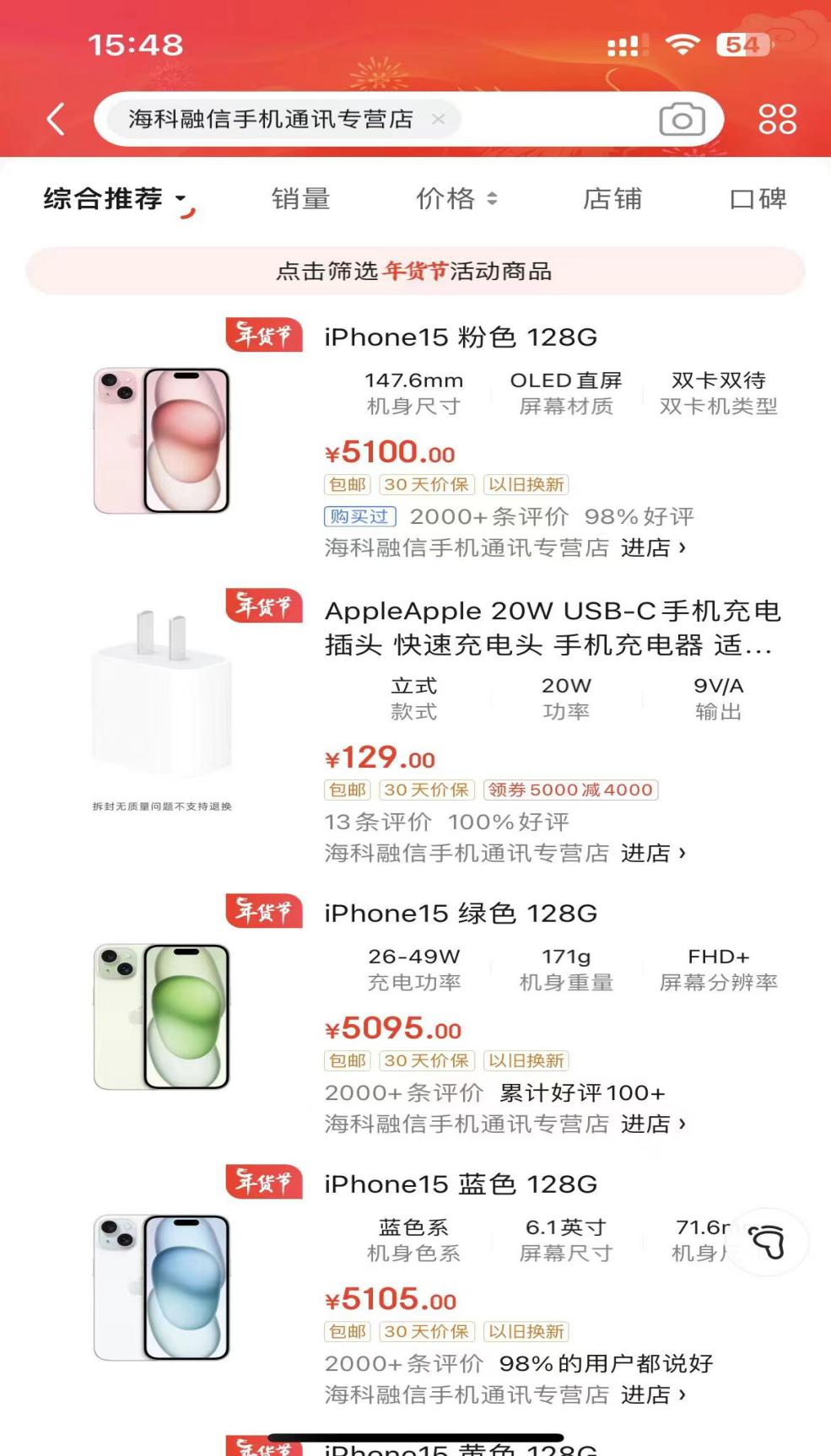Viewport: 831px width, 1456px height.
Task: Click the back arrow to return
Action: click(54, 118)
